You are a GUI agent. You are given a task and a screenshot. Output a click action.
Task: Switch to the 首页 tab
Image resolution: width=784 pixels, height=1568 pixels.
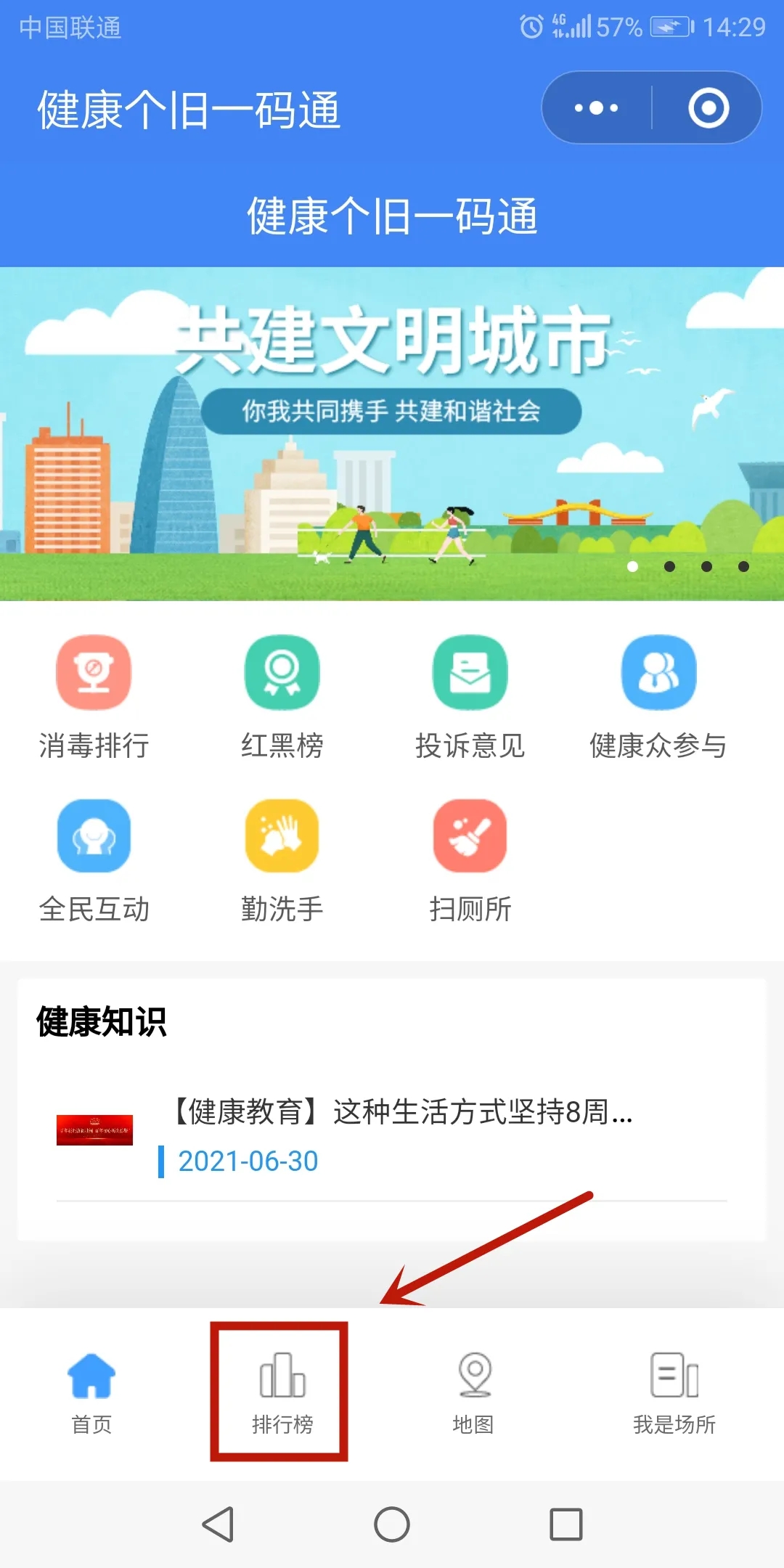click(91, 1392)
